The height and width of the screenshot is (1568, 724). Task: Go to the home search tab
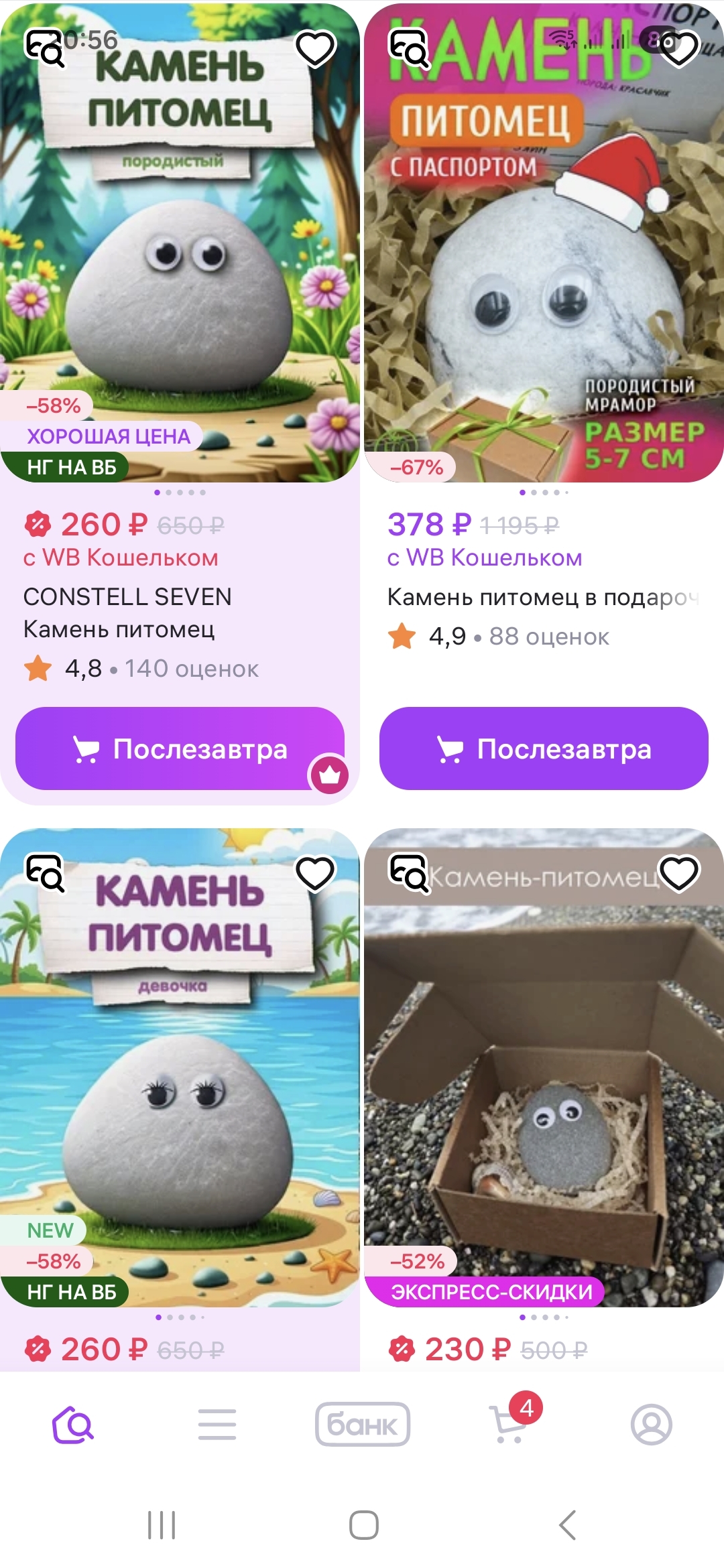[73, 1424]
